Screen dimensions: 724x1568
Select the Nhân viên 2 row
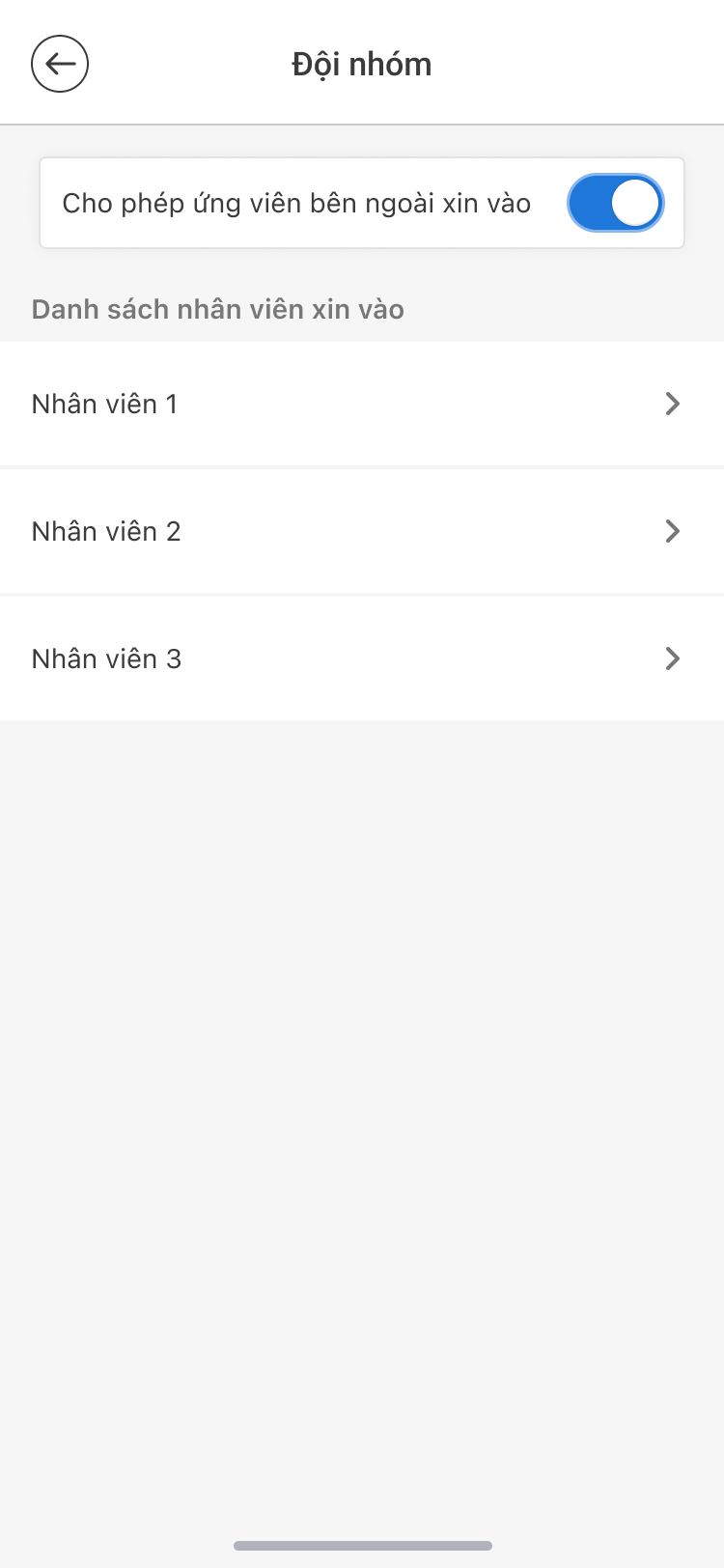pyautogui.click(x=361, y=531)
